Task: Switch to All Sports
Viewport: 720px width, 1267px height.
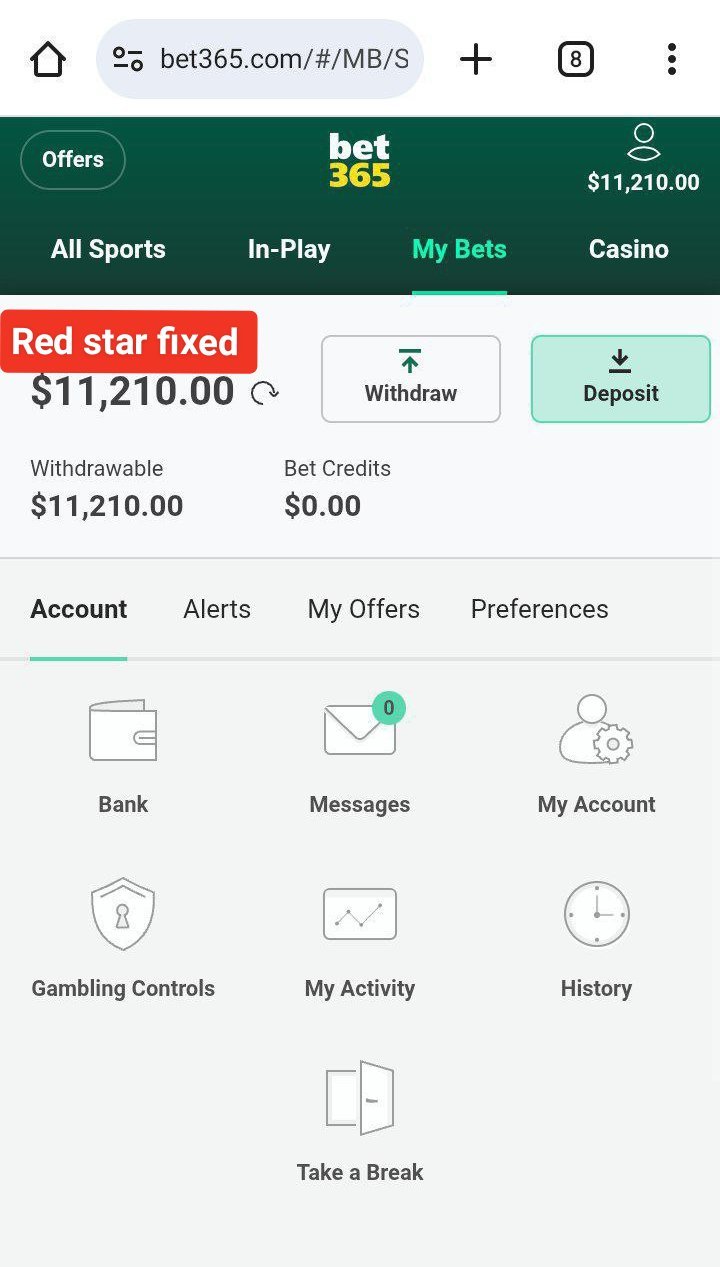Action: tap(108, 250)
